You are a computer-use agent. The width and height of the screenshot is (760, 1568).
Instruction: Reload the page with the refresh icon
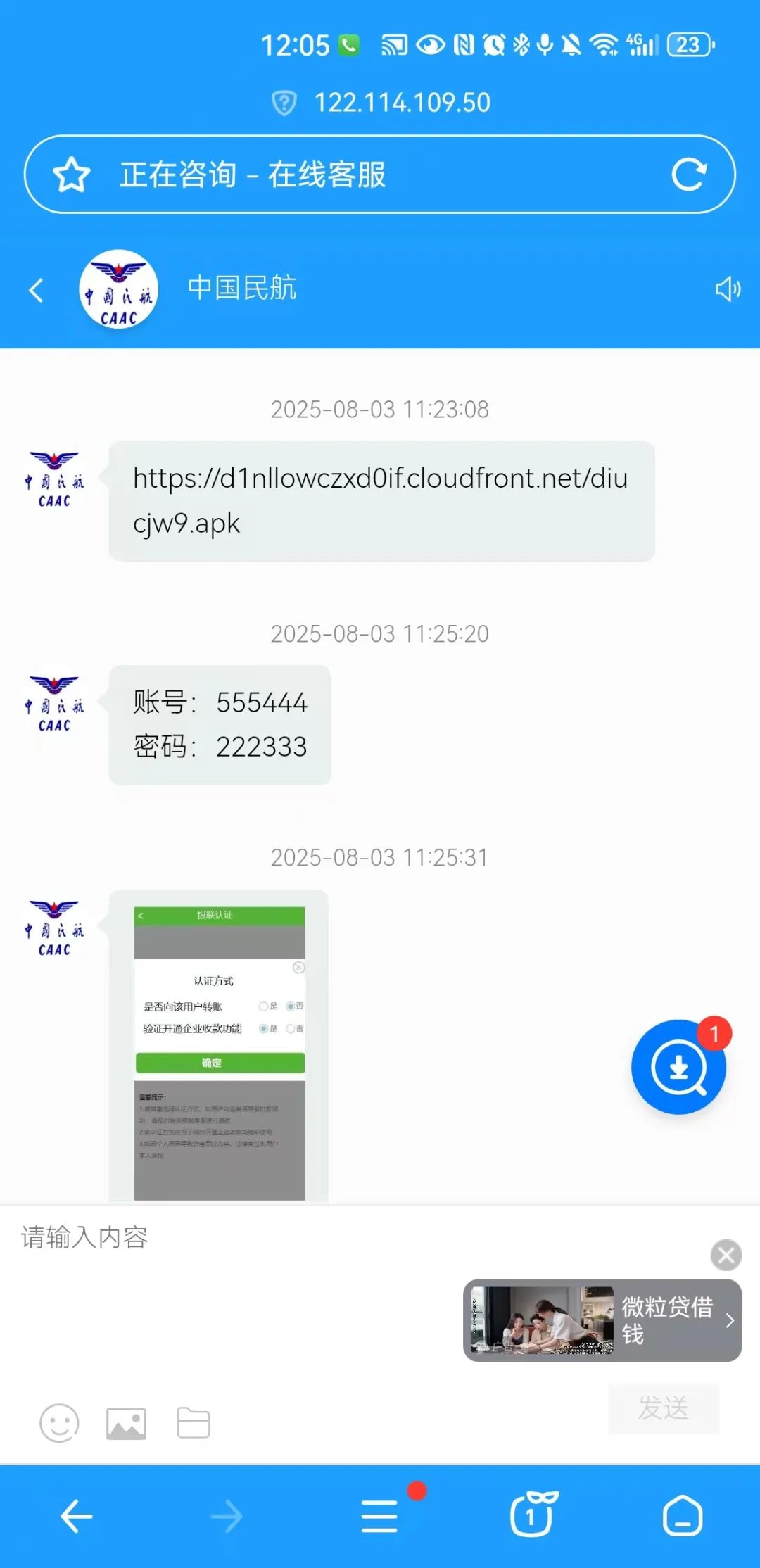pyautogui.click(x=688, y=175)
